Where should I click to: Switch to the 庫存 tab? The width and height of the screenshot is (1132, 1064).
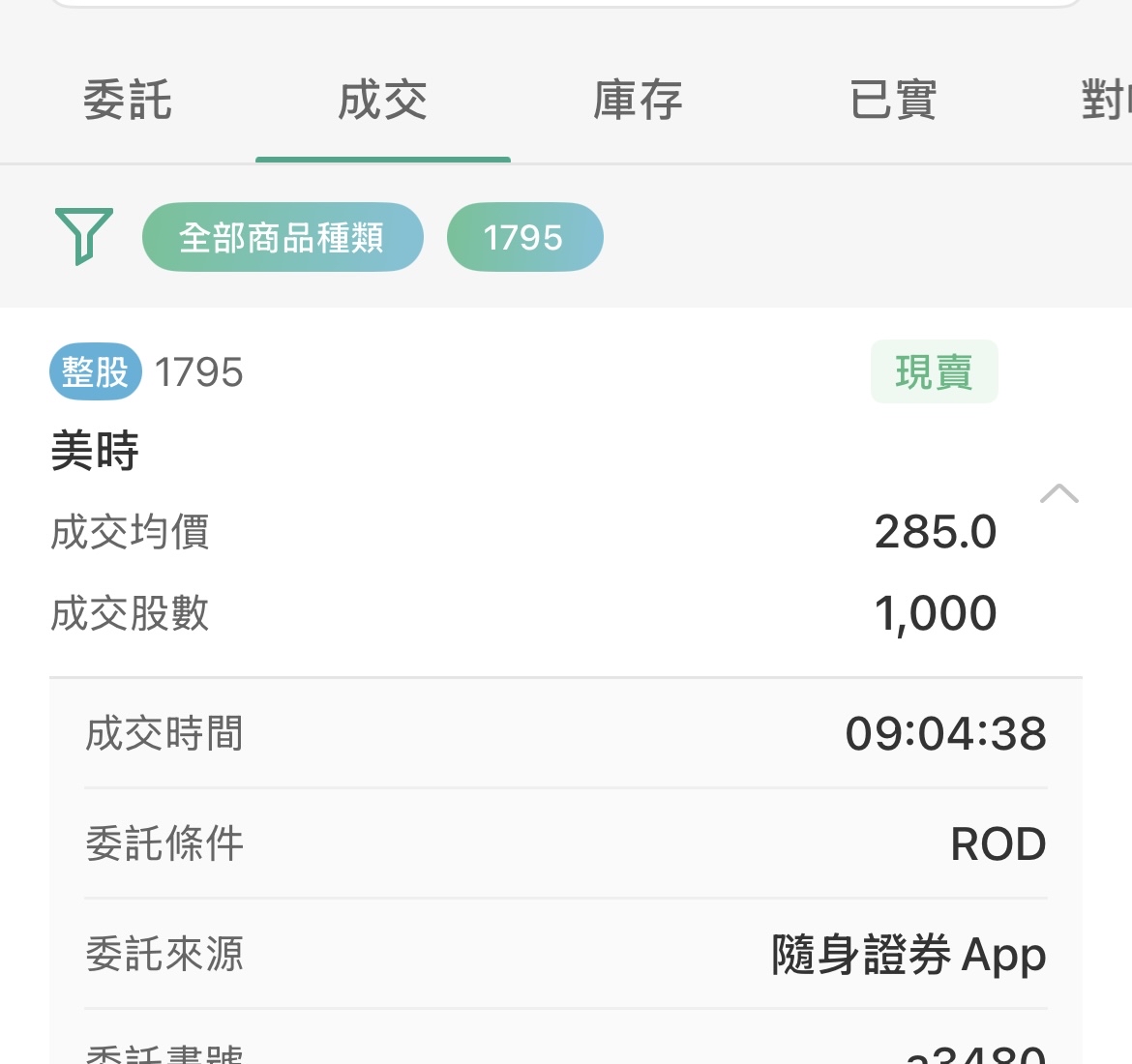pyautogui.click(x=638, y=101)
